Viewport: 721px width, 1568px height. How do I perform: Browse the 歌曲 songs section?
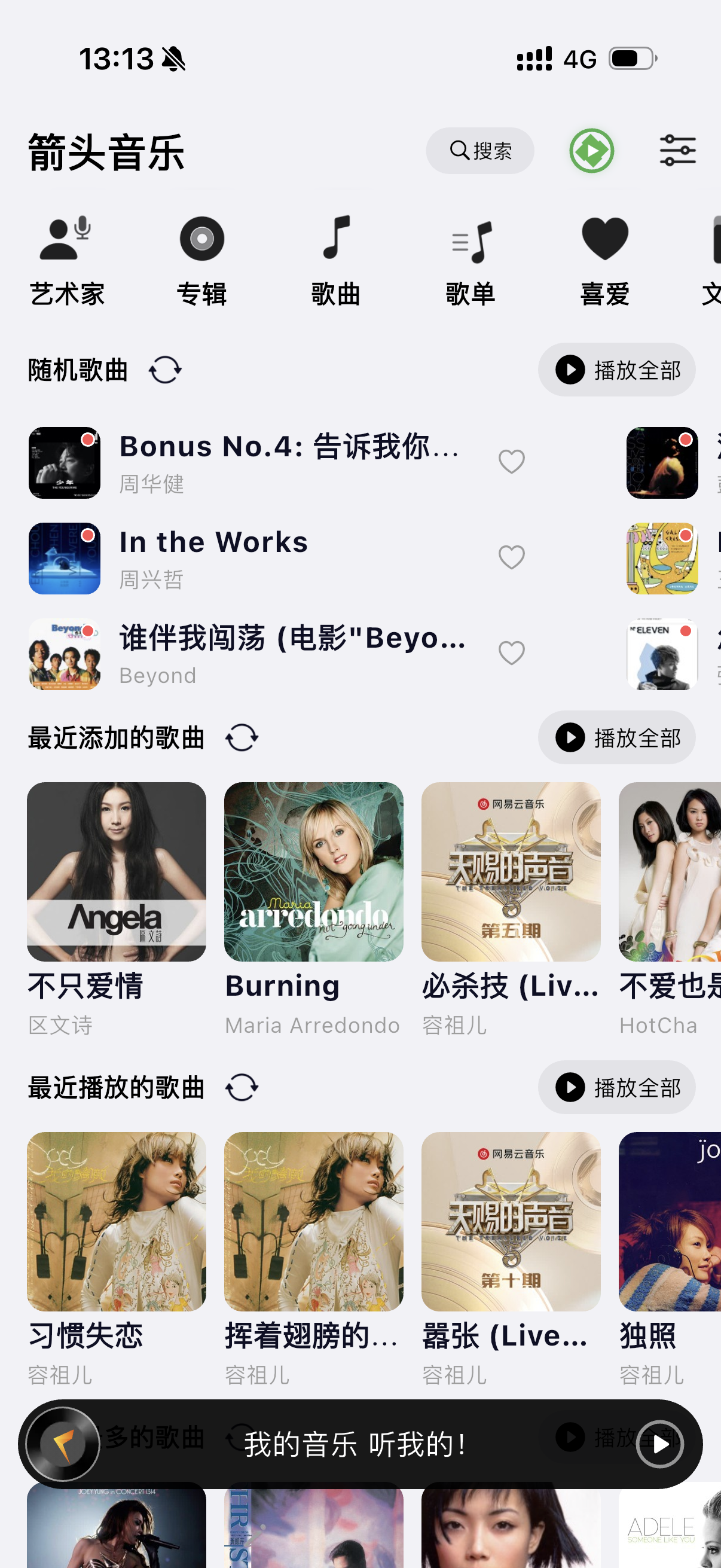point(336,260)
